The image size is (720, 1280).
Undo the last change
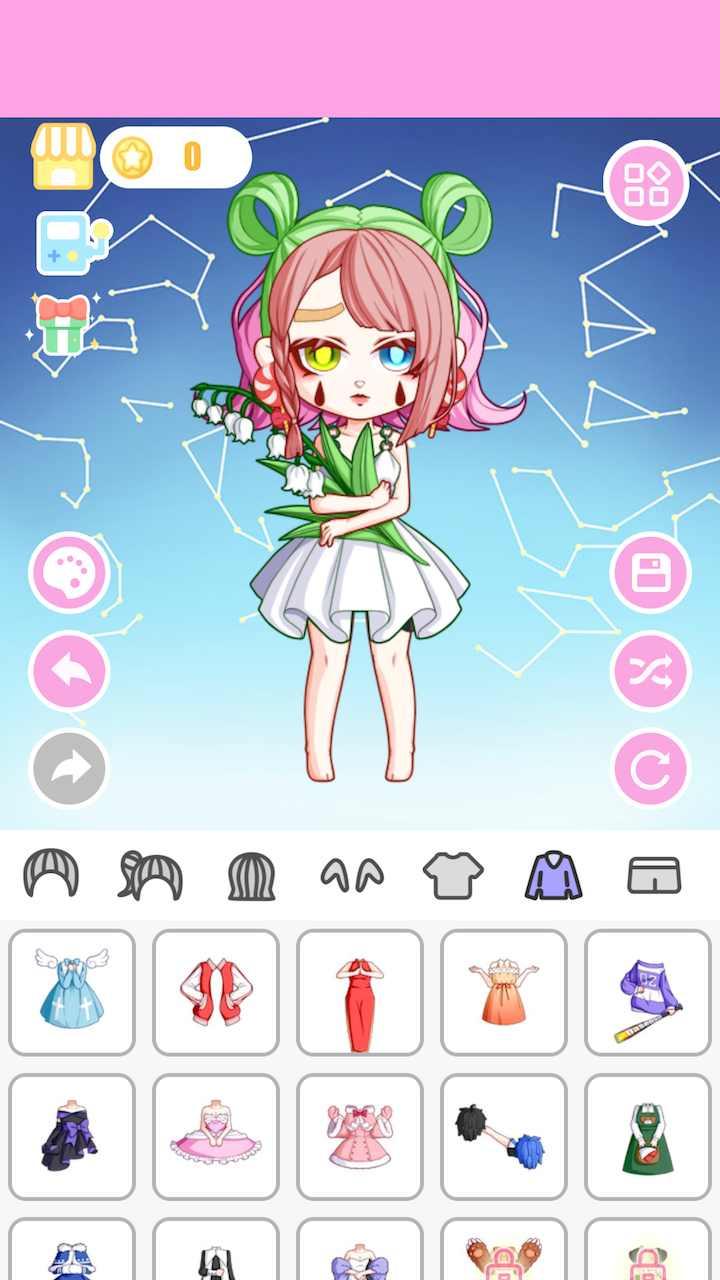[x=69, y=671]
